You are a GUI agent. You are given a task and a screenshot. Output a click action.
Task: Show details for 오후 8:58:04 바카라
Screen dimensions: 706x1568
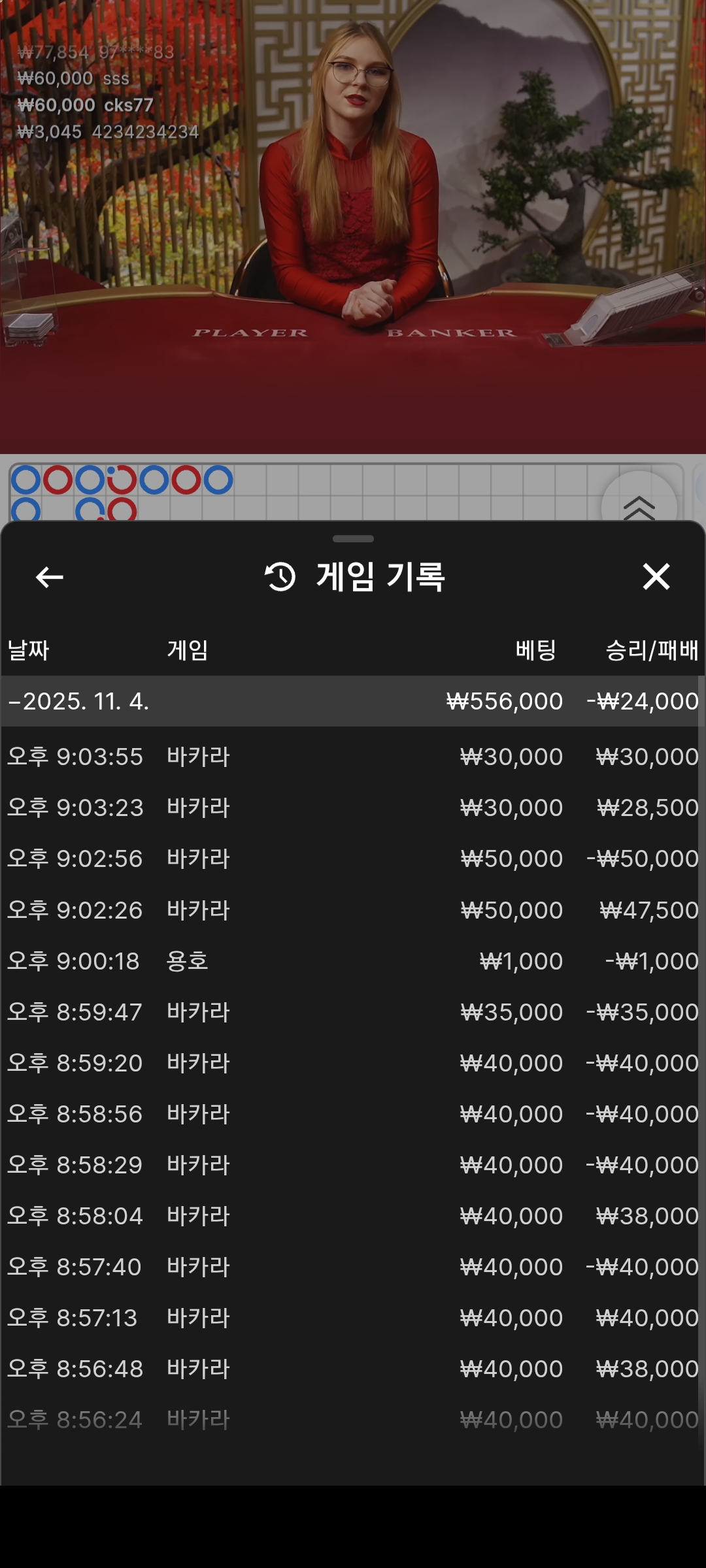352,1216
